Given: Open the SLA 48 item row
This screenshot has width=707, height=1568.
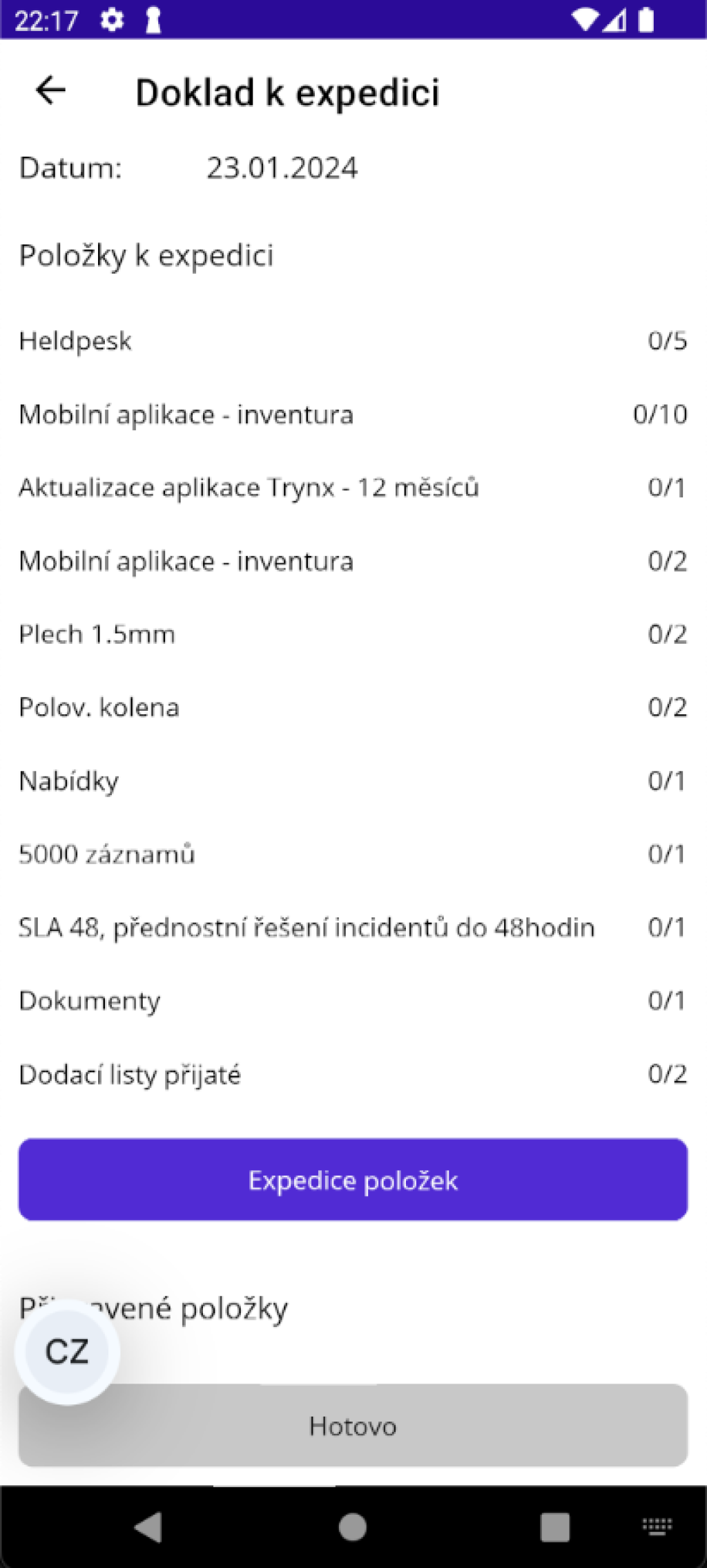Looking at the screenshot, I should tap(353, 928).
